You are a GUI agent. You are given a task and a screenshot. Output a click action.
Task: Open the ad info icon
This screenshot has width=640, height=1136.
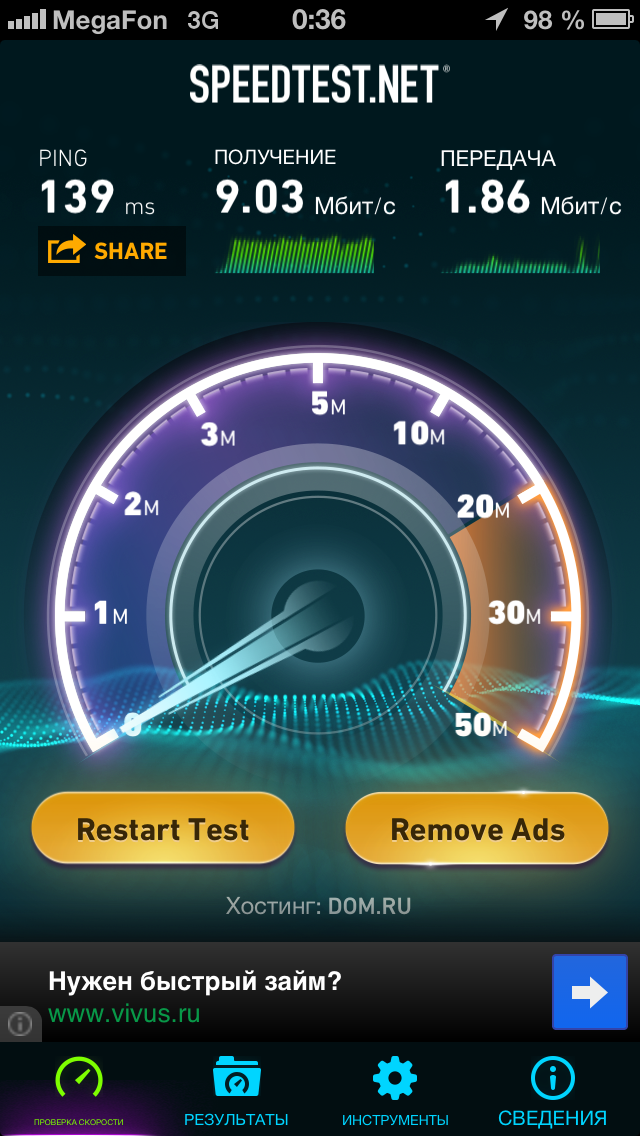point(20,1024)
